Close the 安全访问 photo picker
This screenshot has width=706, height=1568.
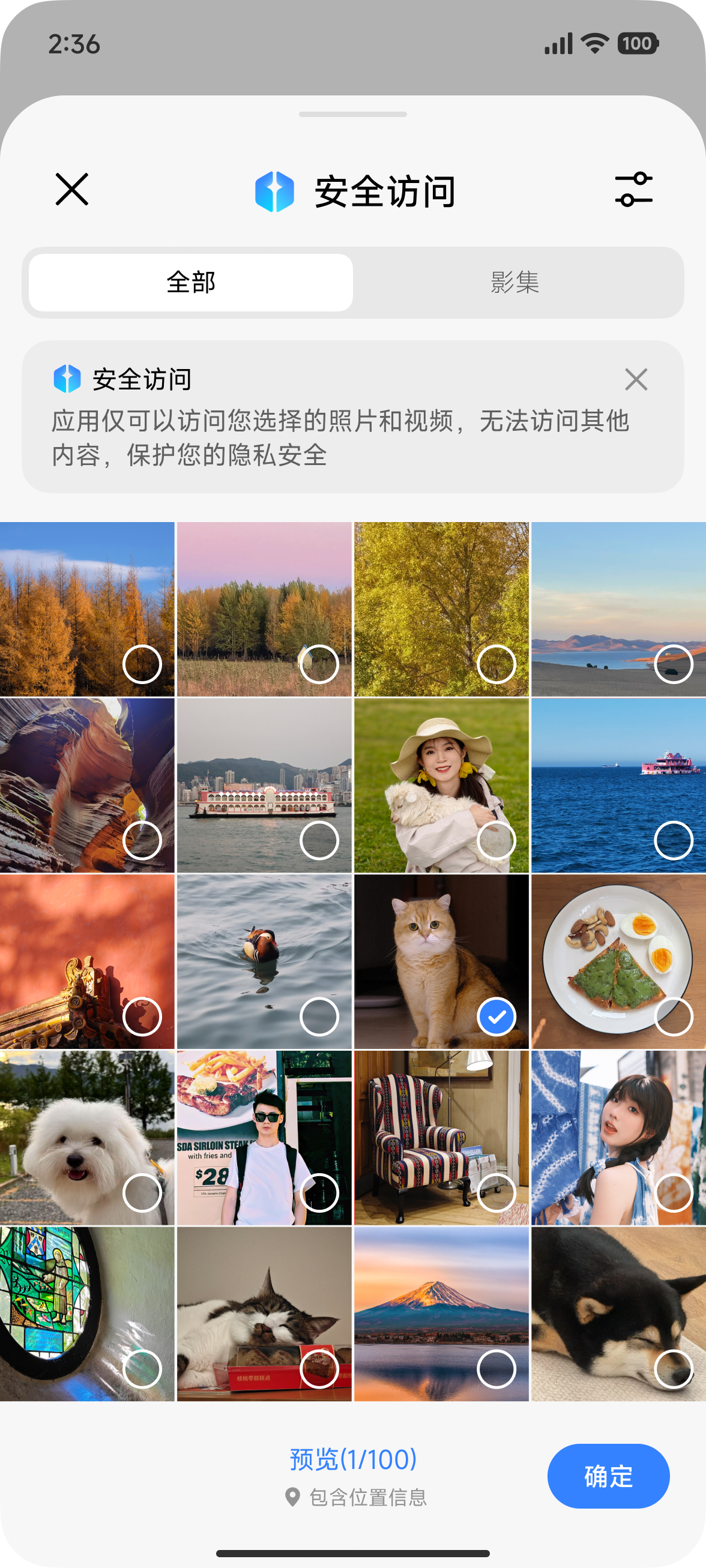(x=72, y=189)
